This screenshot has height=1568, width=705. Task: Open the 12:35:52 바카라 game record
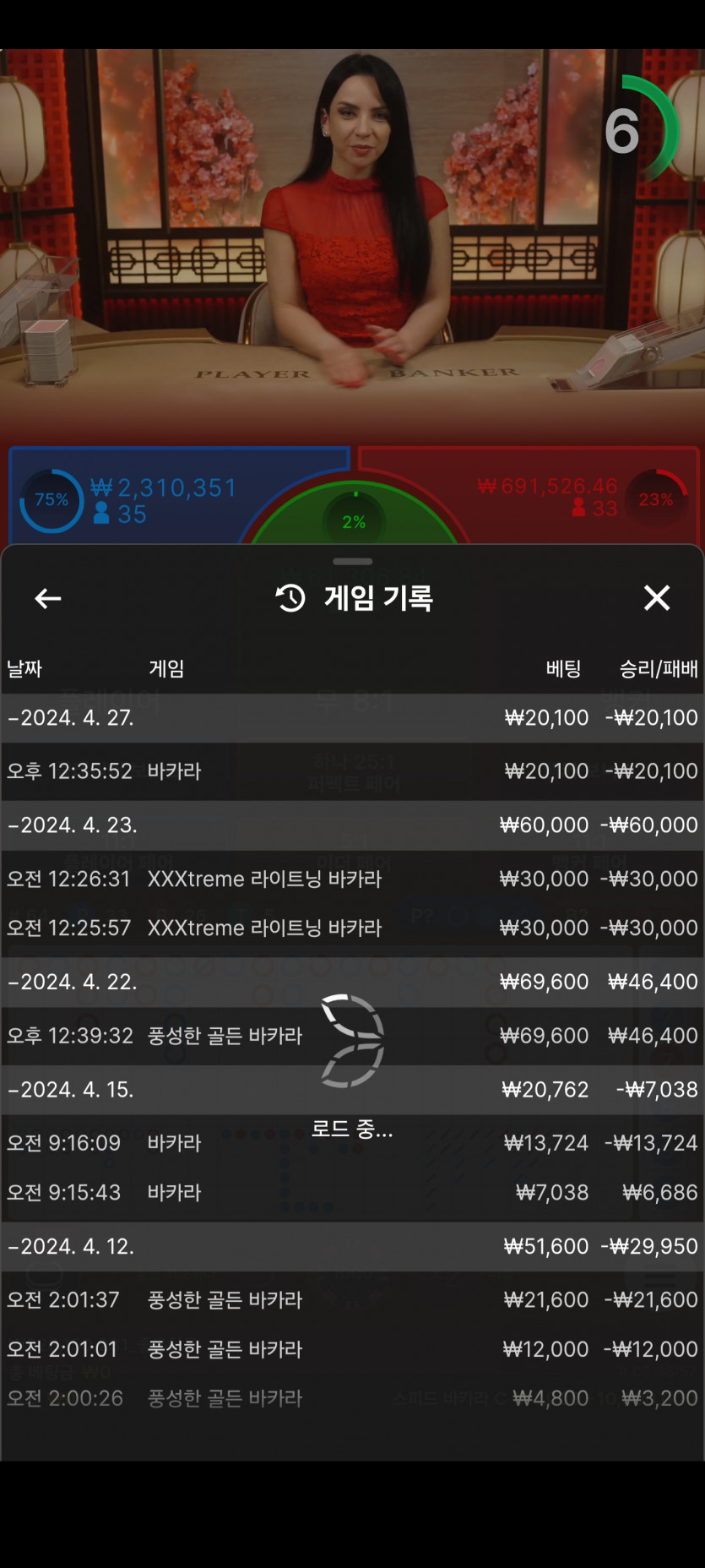point(351,771)
